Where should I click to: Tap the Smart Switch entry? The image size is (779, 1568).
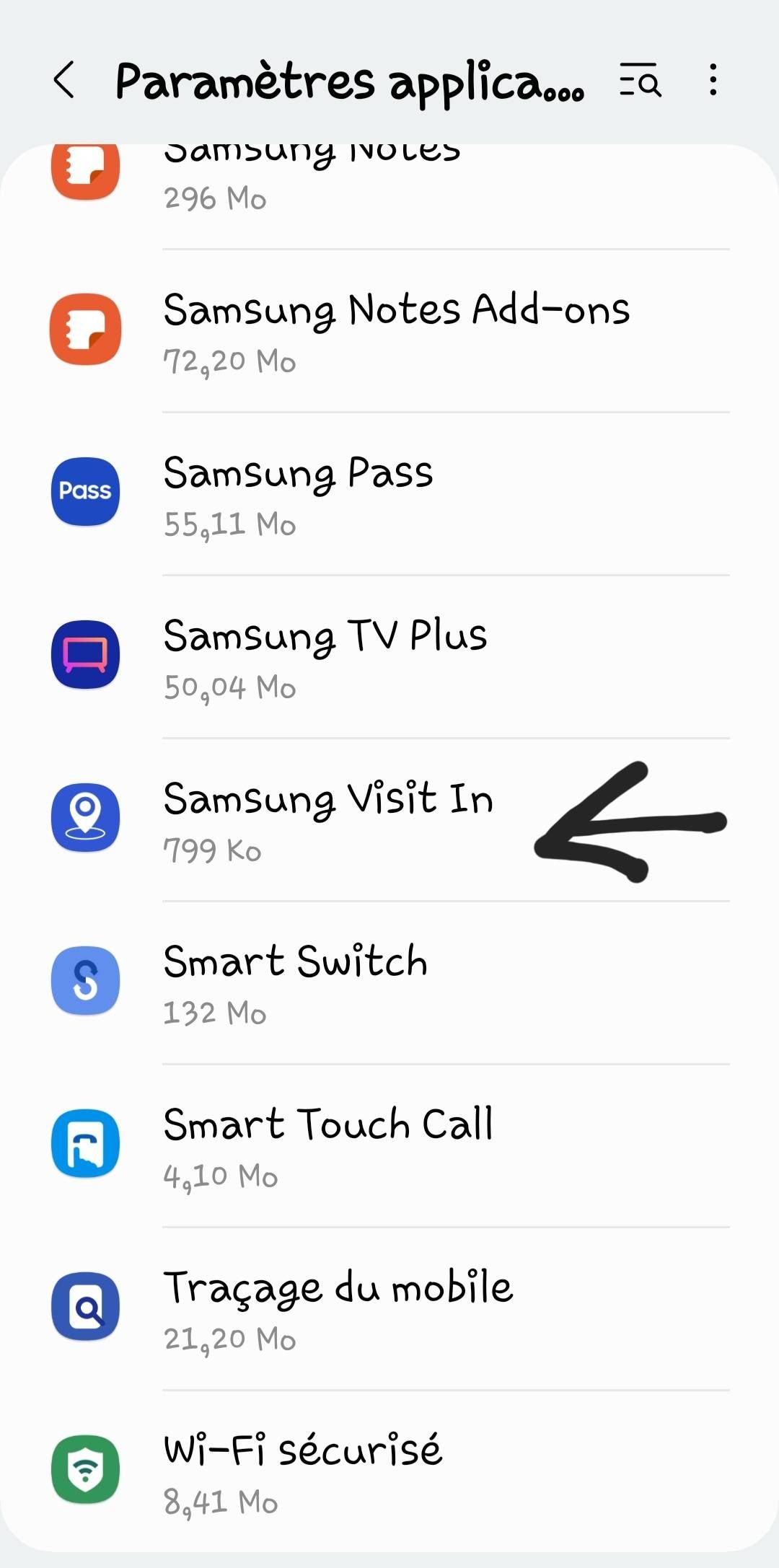click(x=389, y=983)
